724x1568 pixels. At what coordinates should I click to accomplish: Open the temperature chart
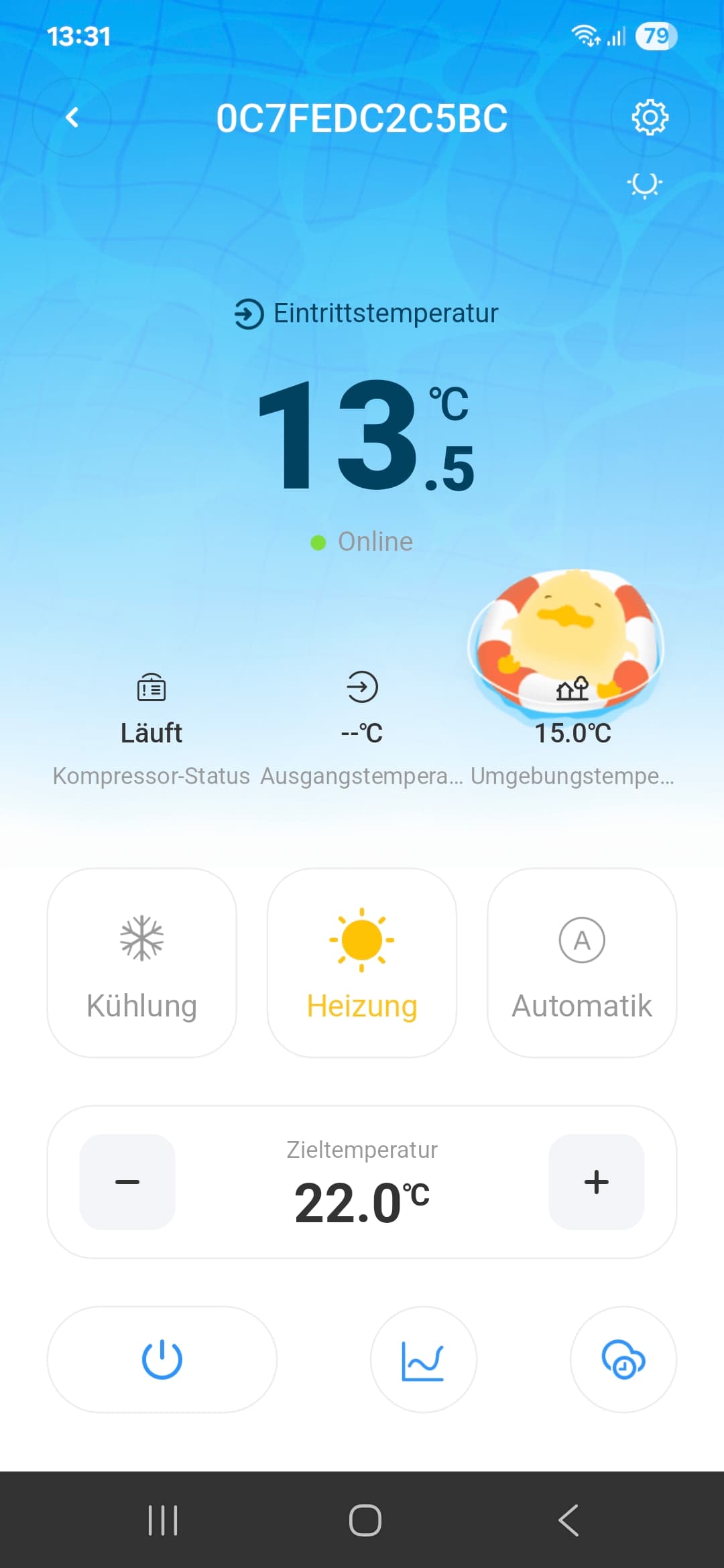pos(423,1359)
